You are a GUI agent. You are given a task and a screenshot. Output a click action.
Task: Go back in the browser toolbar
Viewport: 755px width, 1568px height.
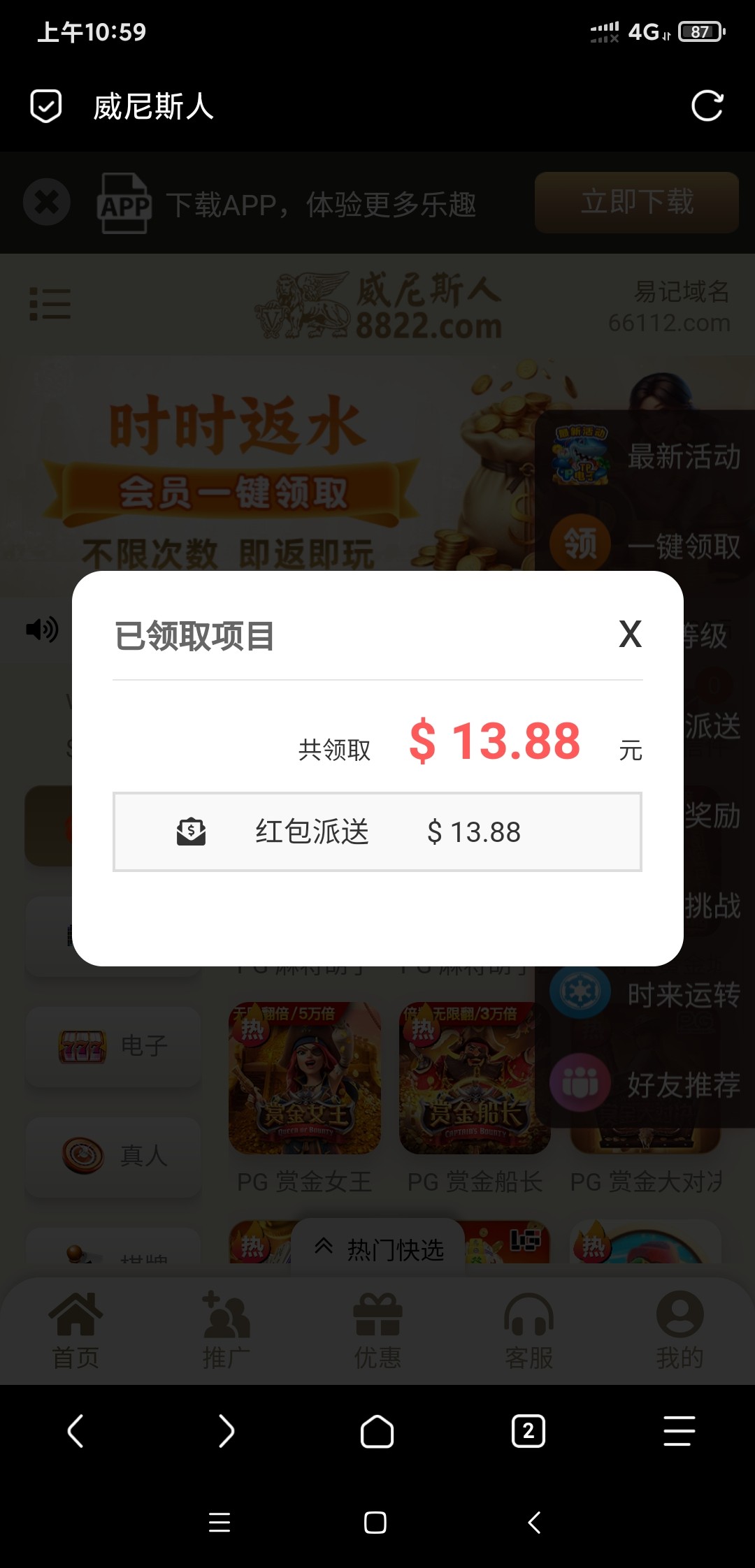click(75, 1431)
